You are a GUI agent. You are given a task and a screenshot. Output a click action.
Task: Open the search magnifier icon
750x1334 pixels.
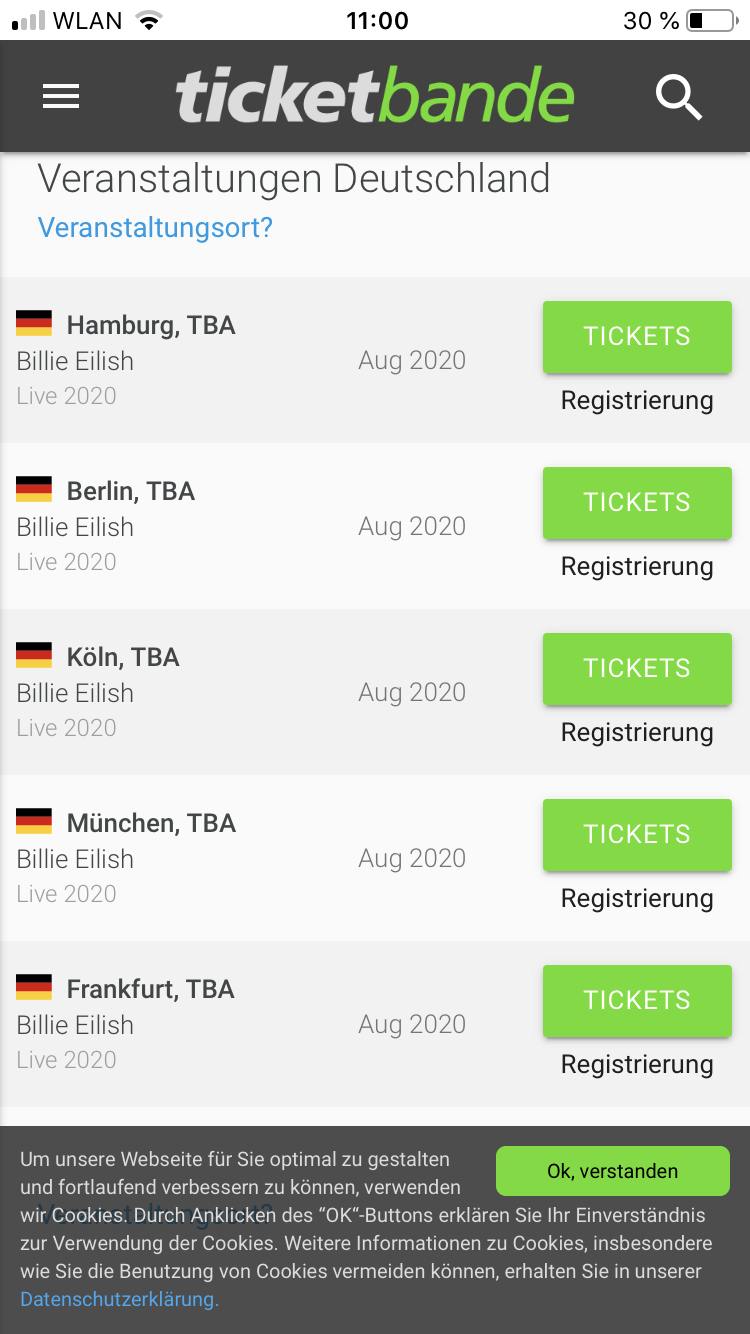coord(679,97)
